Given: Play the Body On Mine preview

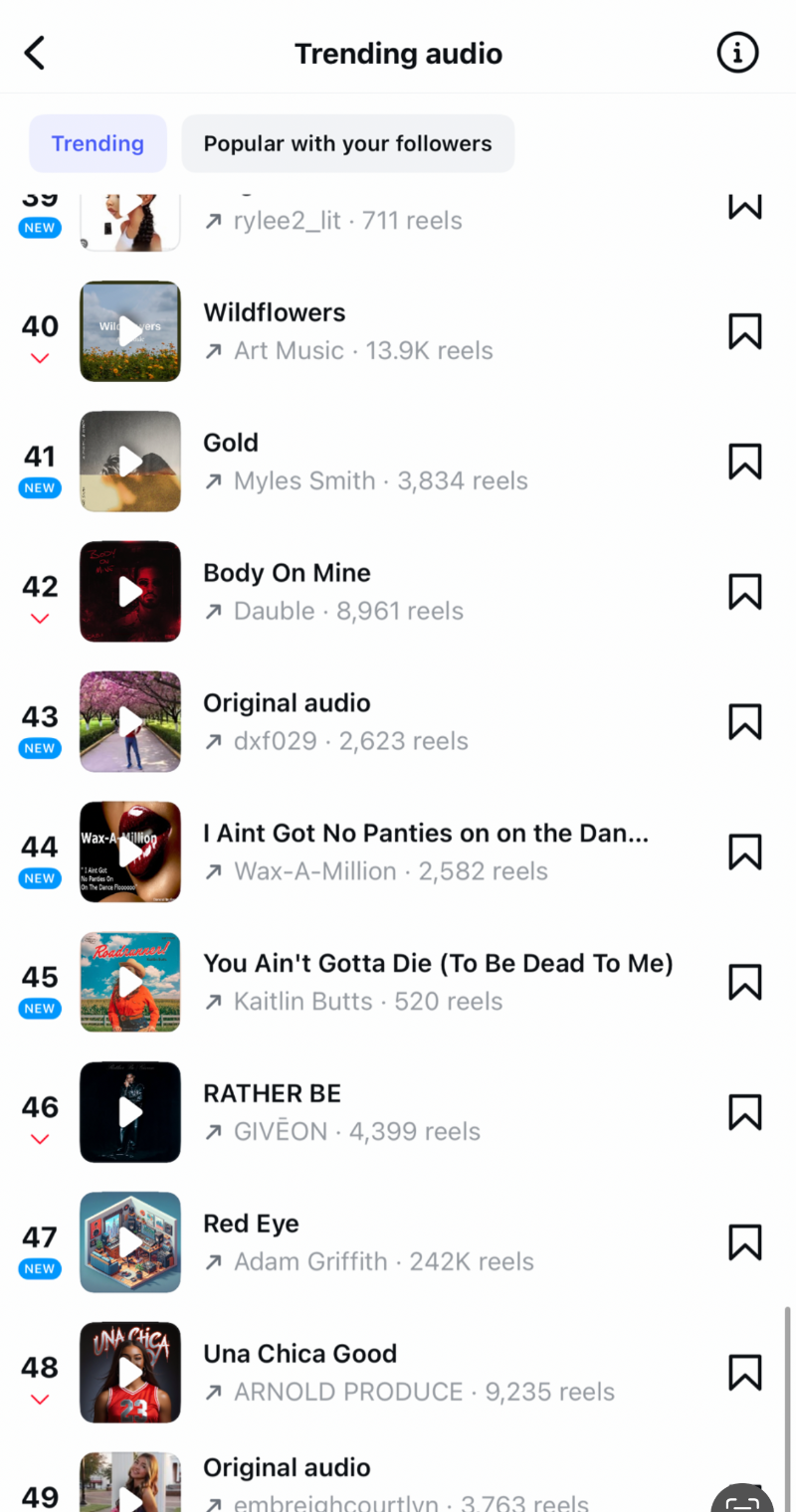Looking at the screenshot, I should pyautogui.click(x=130, y=592).
